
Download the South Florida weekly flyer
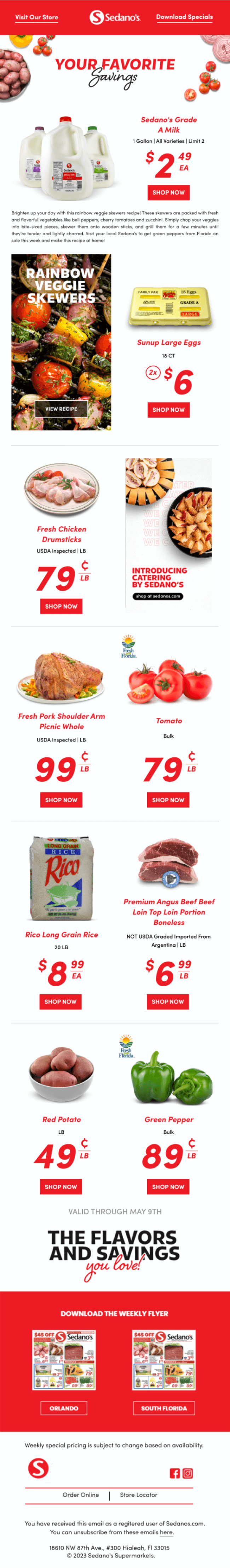(x=164, y=1408)
